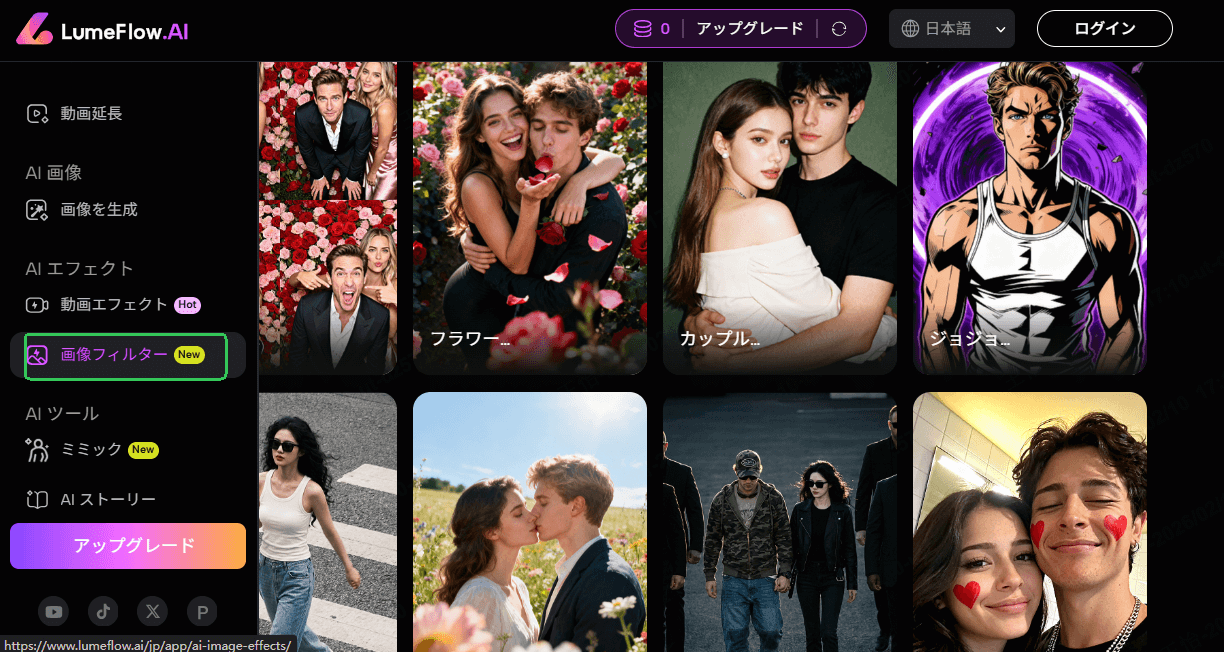1224x652 pixels.
Task: Go to LumeFlow.AI home via logo
Action: 101,30
